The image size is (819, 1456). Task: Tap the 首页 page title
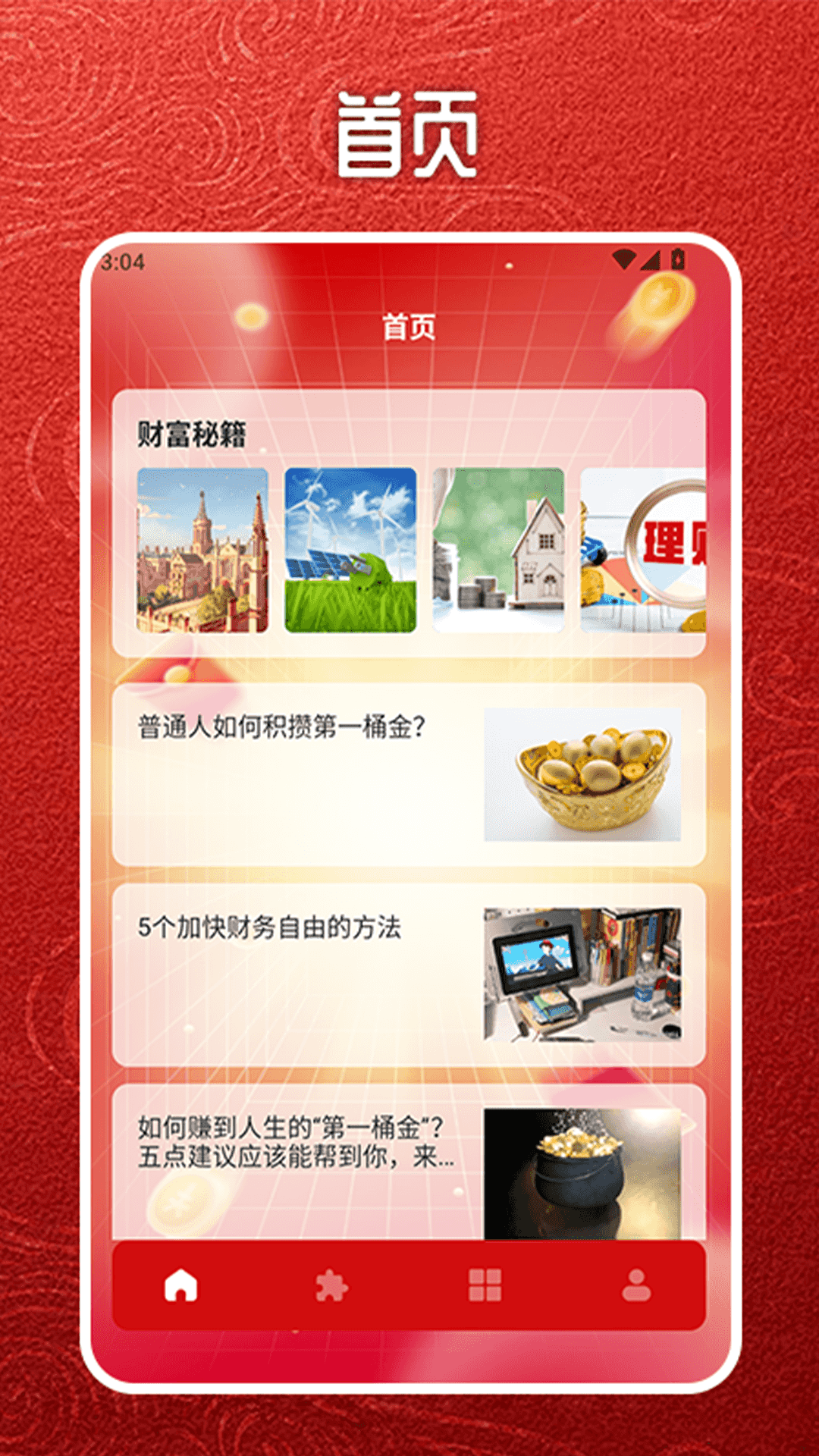tap(409, 326)
